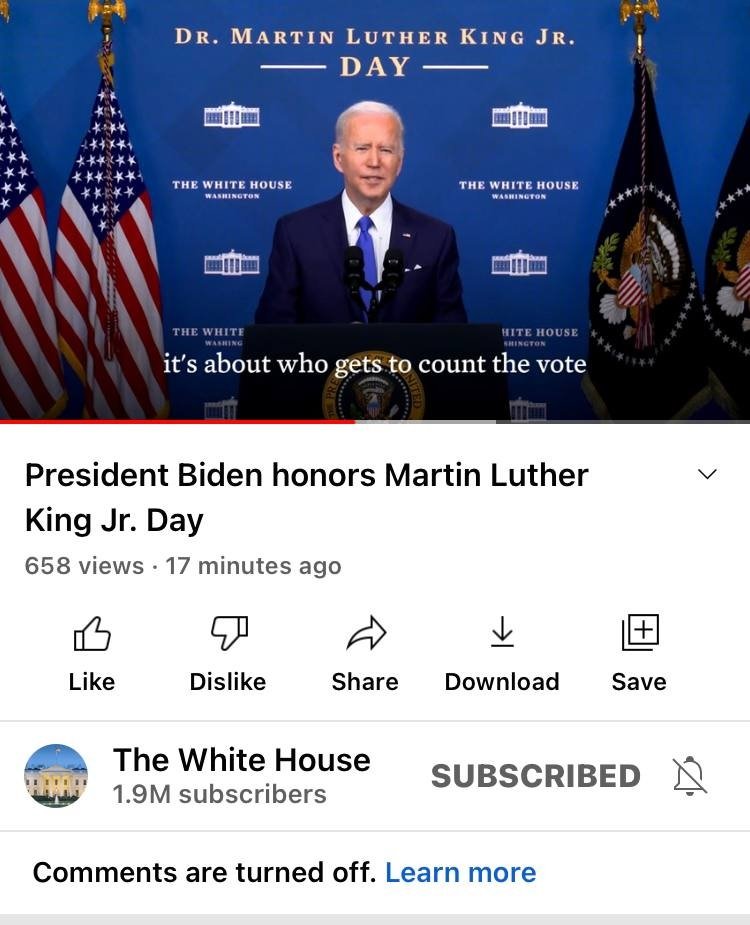Open The White House channel page
The height and width of the screenshot is (925, 750).
(x=56, y=776)
